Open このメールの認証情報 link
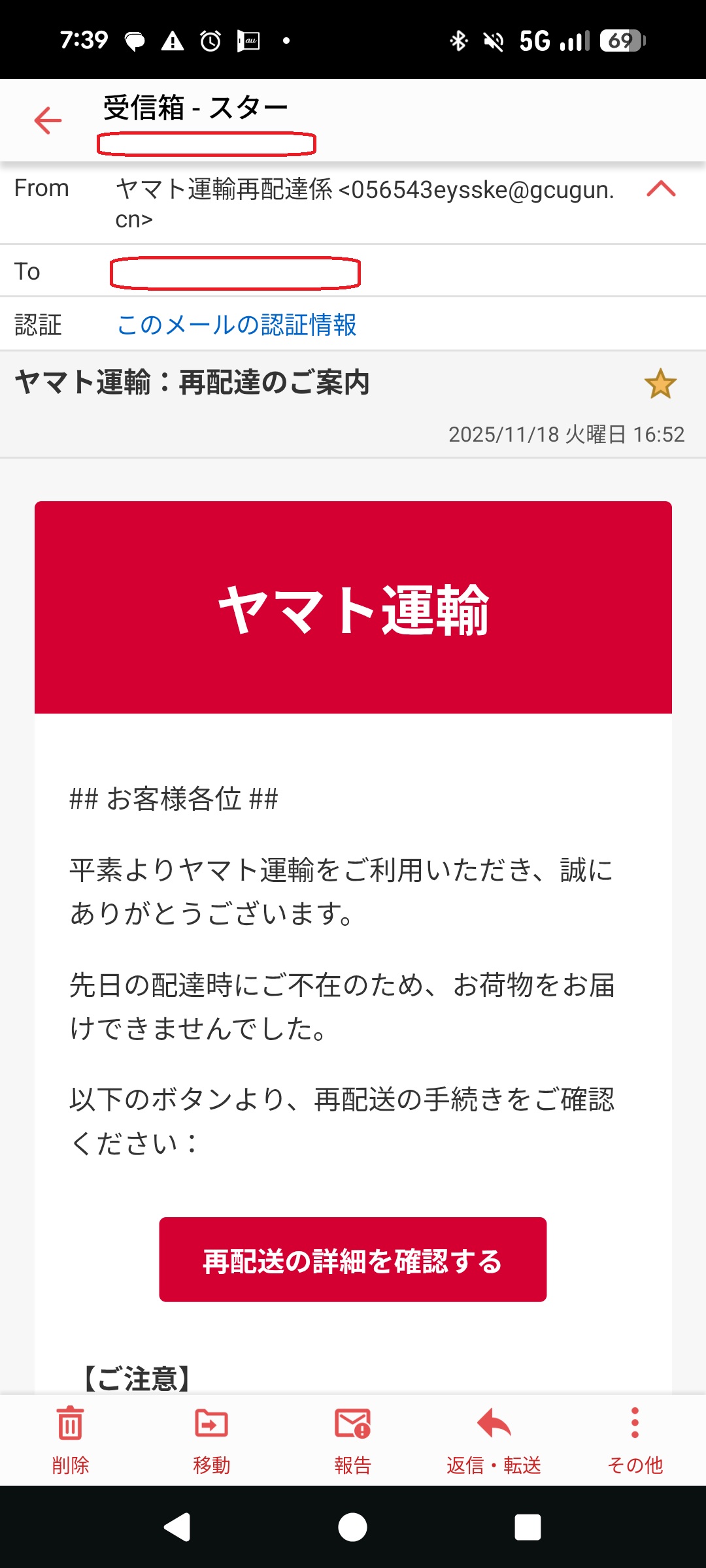The image size is (706, 1568). point(237,325)
